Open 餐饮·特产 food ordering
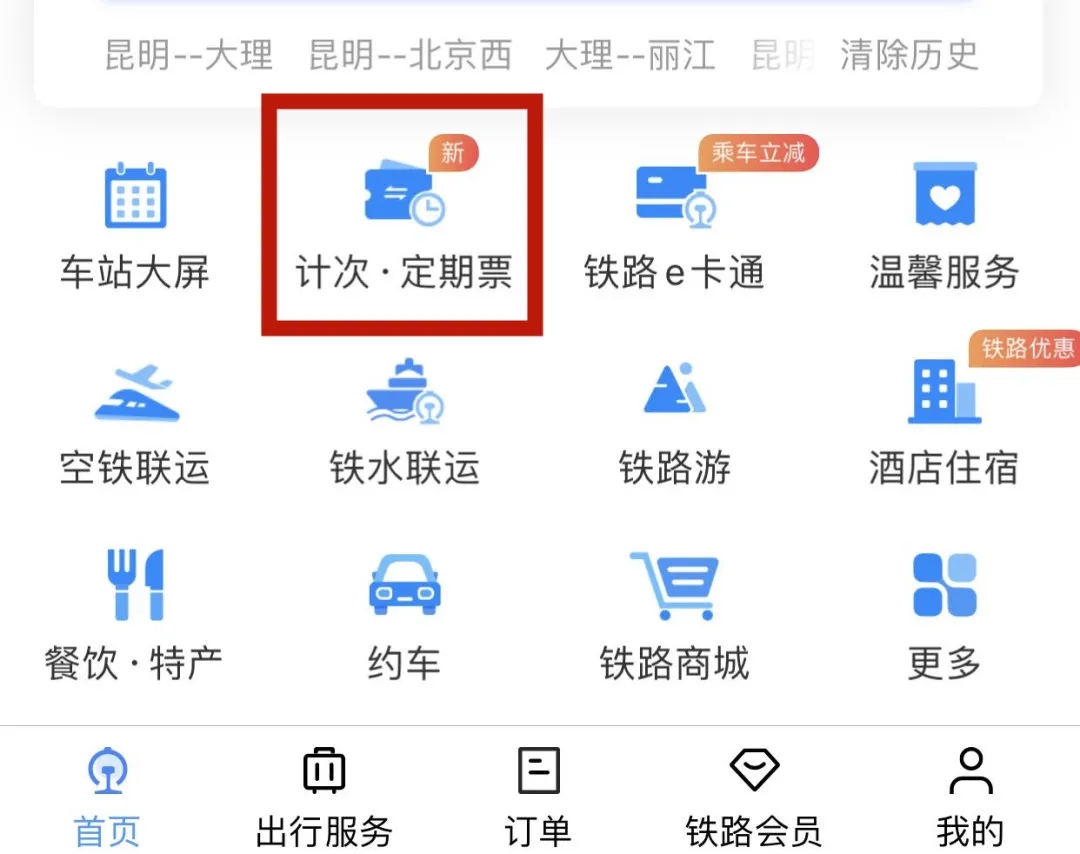 point(135,617)
